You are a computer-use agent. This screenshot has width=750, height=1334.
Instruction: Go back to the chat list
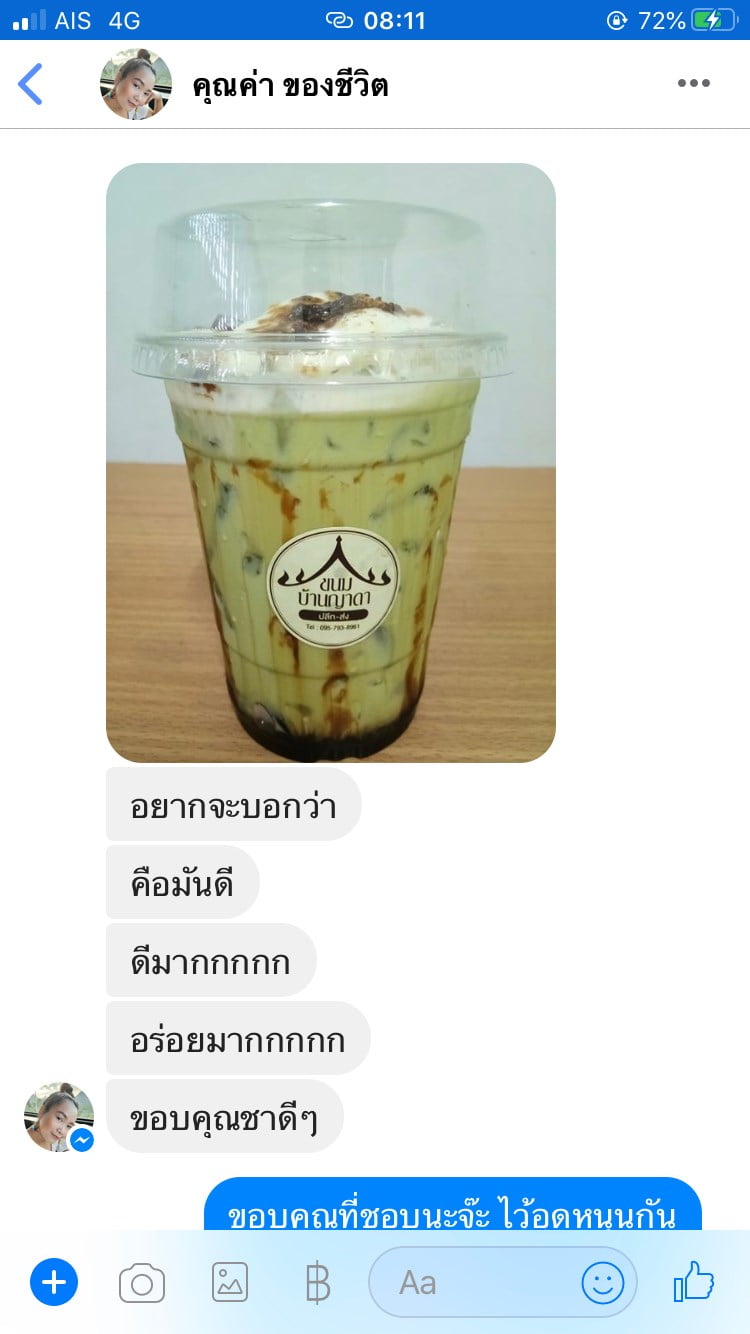[31, 84]
